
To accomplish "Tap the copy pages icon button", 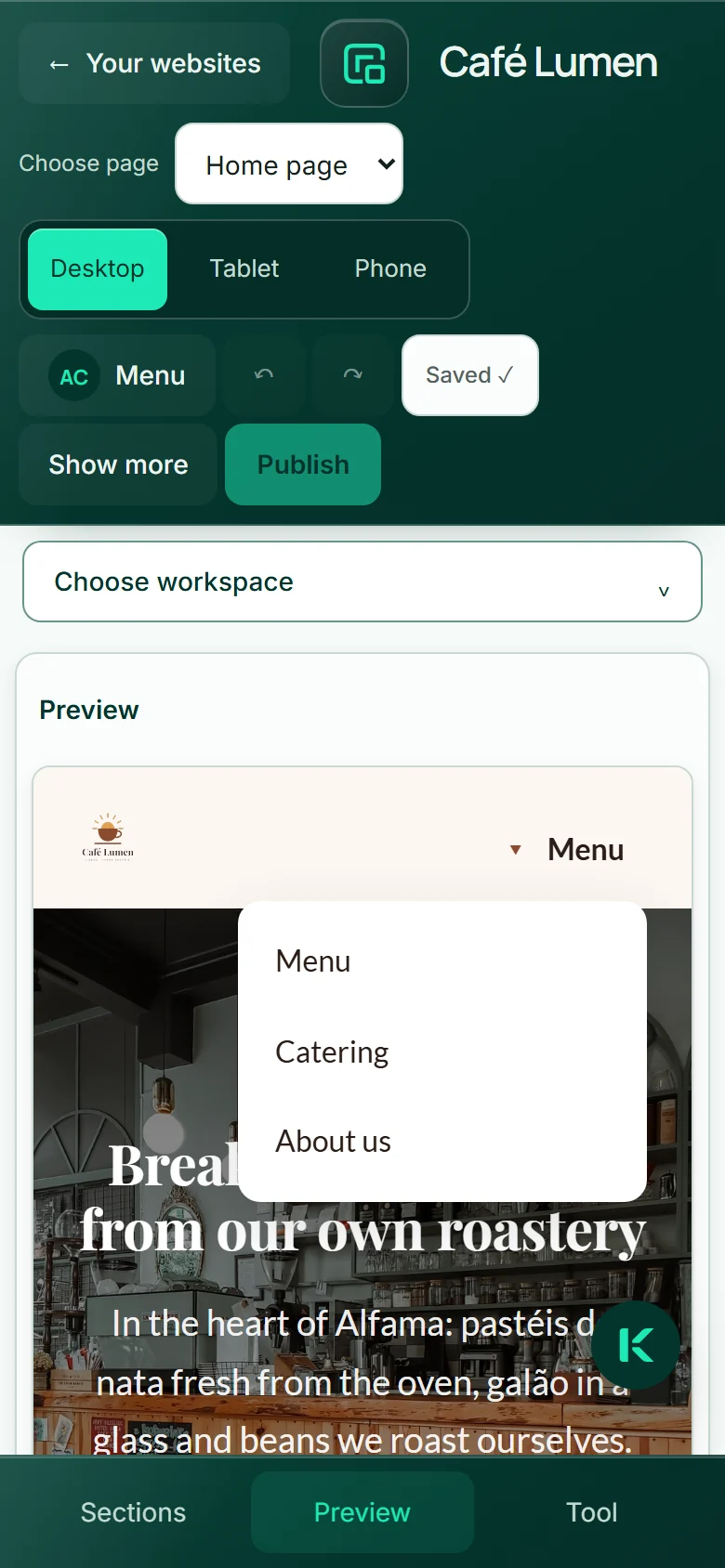I will pos(364,63).
